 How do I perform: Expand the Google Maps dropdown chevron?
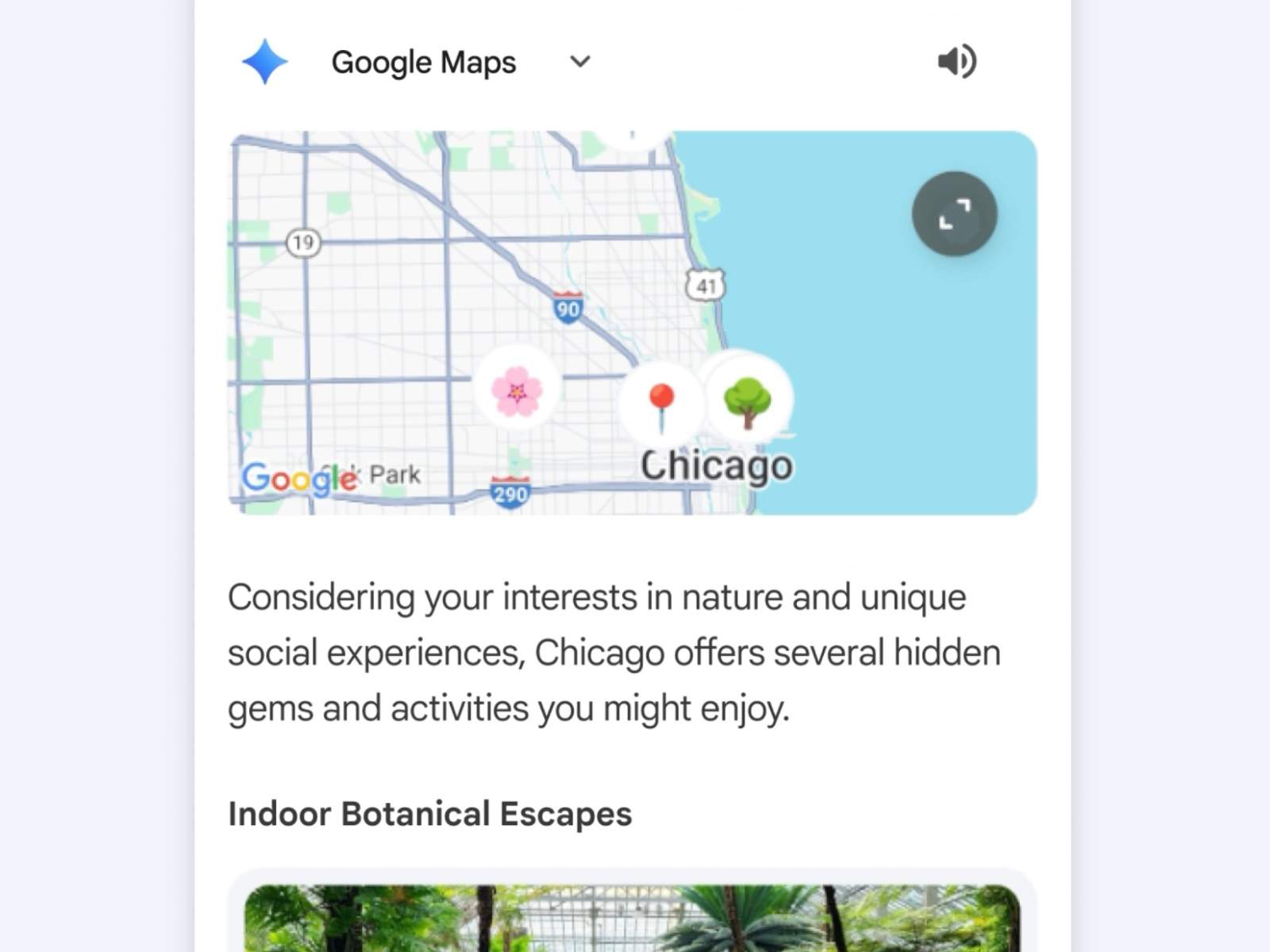(x=580, y=62)
